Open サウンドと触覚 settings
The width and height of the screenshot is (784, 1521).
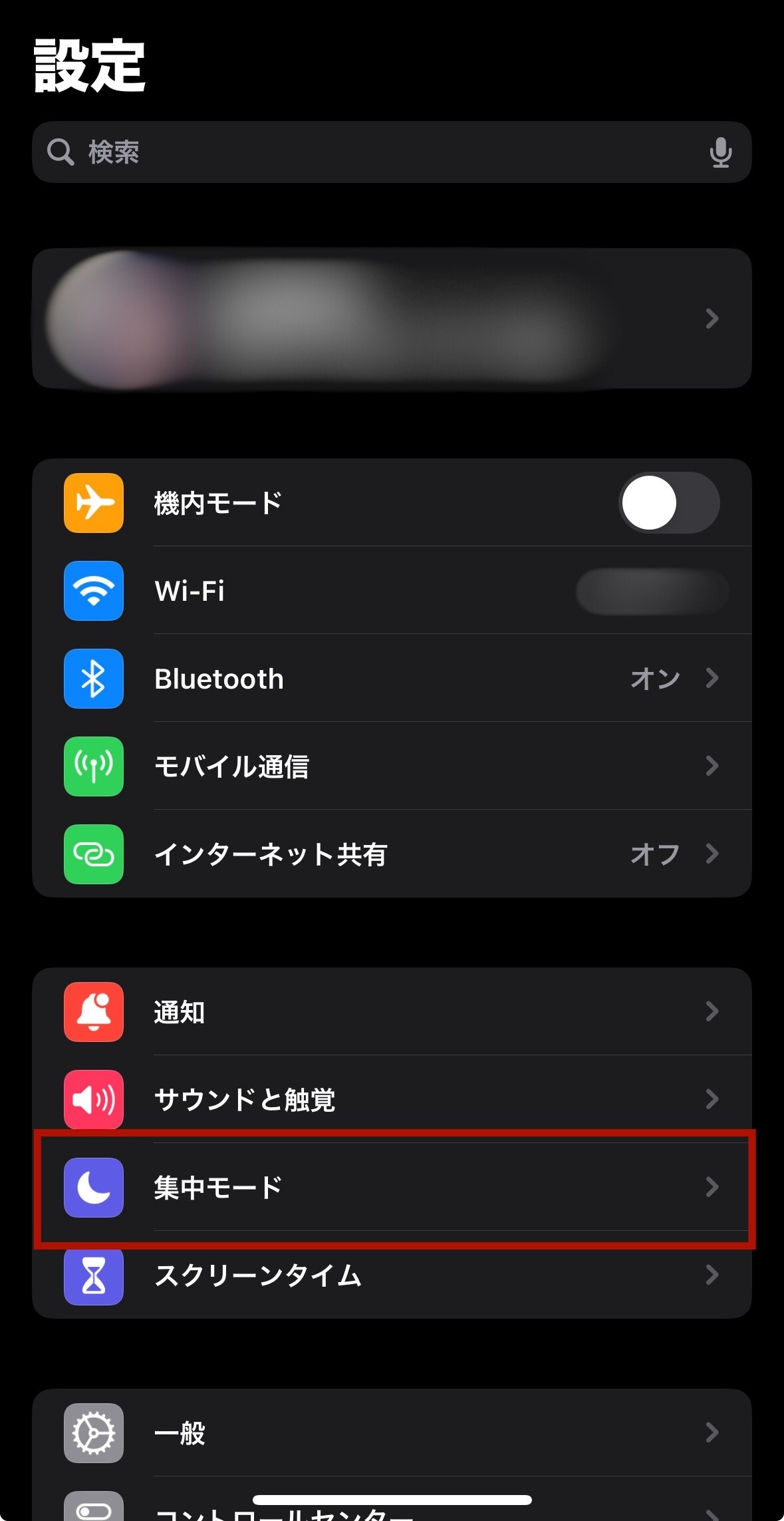tap(392, 1100)
